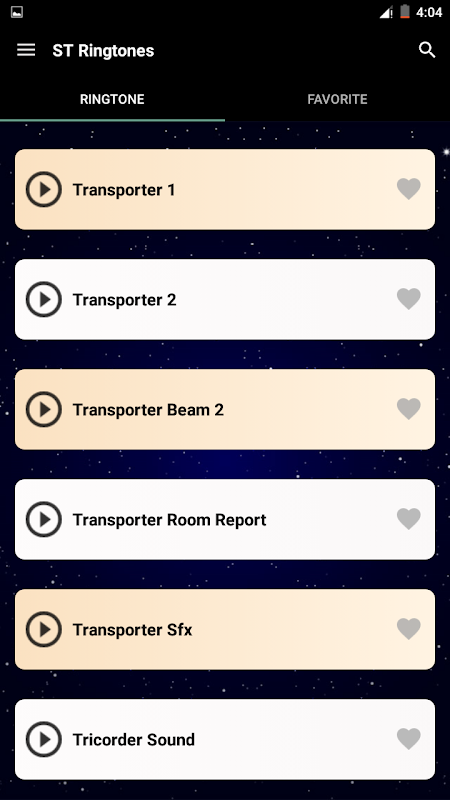Play the Tricorder Sound ringtone
The image size is (450, 800).
pyautogui.click(x=44, y=739)
